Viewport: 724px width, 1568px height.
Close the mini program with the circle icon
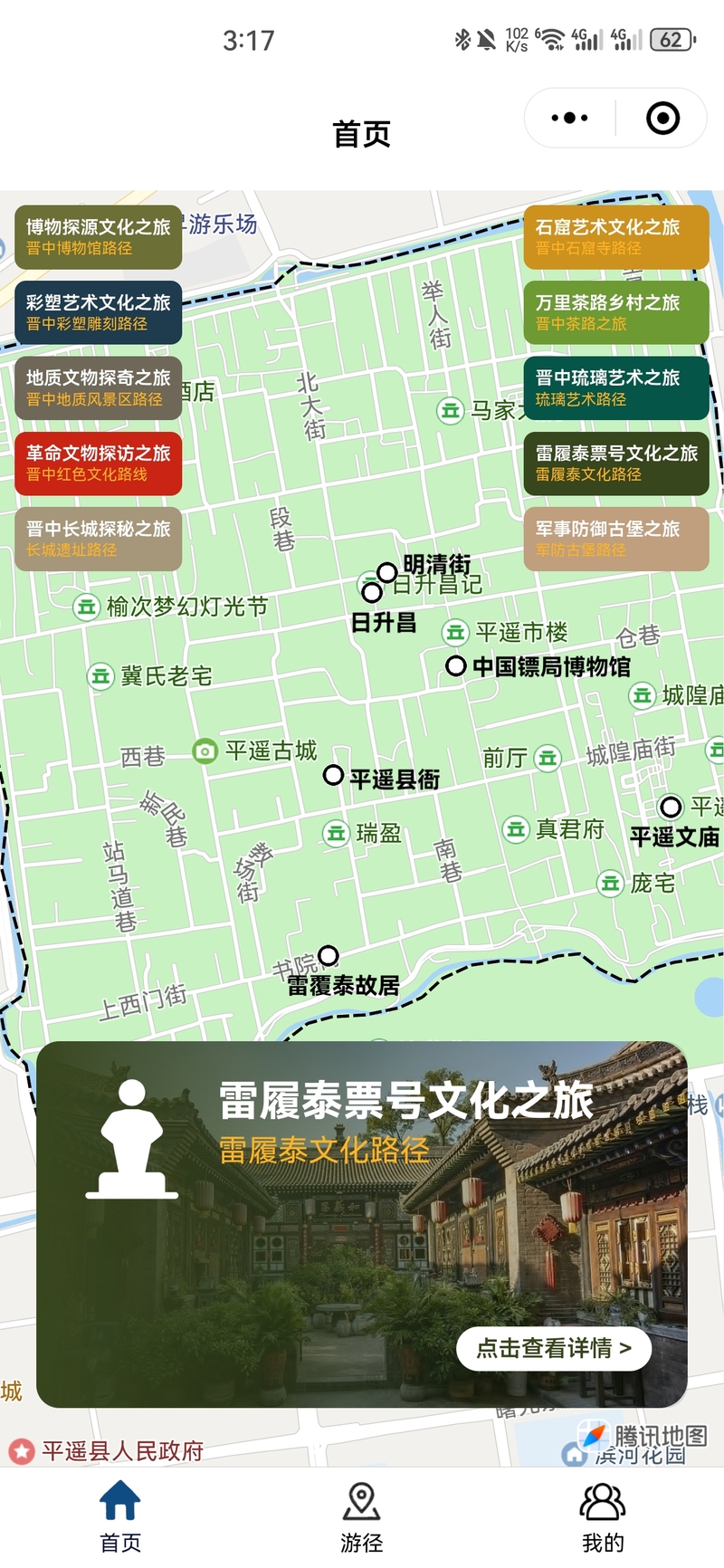point(662,119)
